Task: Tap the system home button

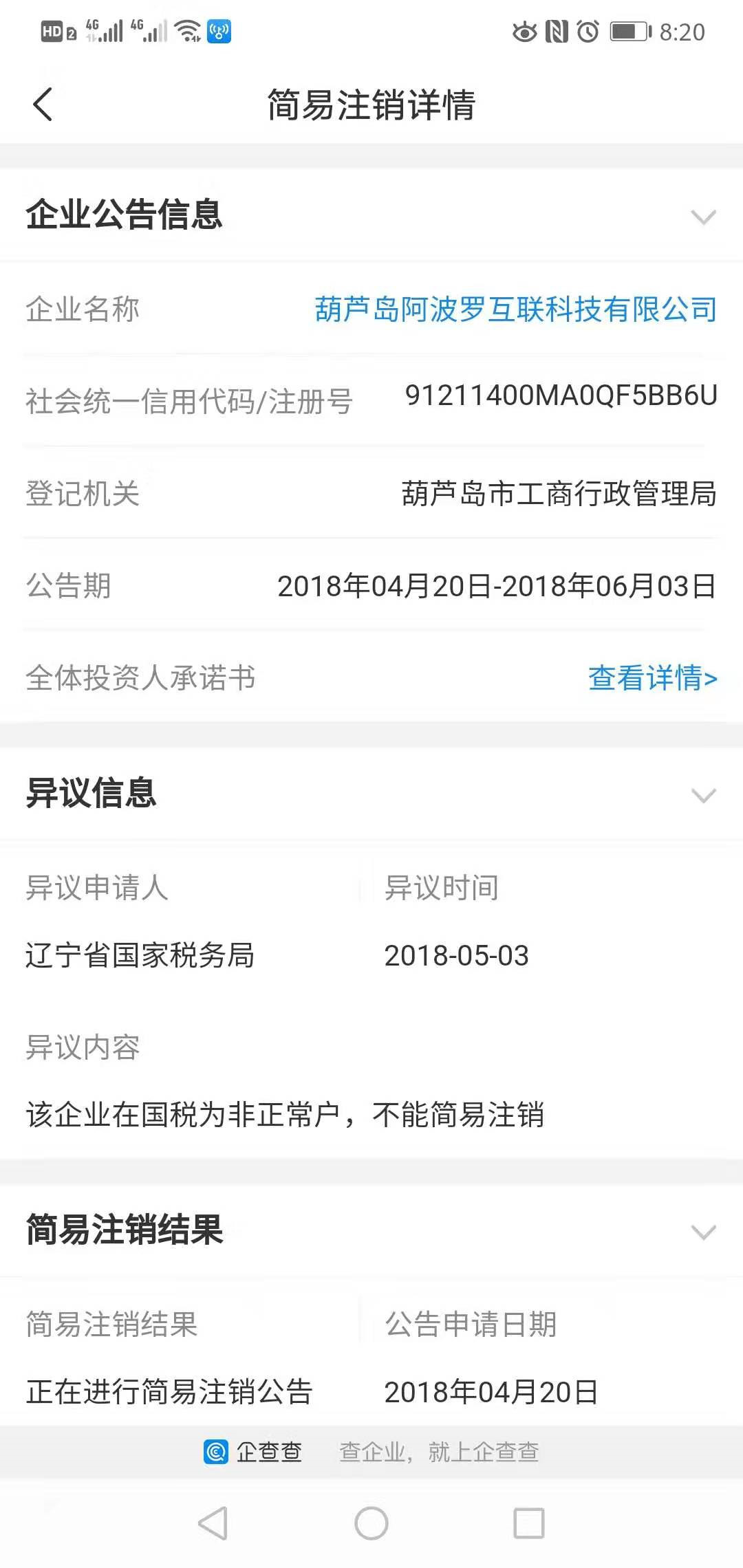Action: tap(371, 1523)
